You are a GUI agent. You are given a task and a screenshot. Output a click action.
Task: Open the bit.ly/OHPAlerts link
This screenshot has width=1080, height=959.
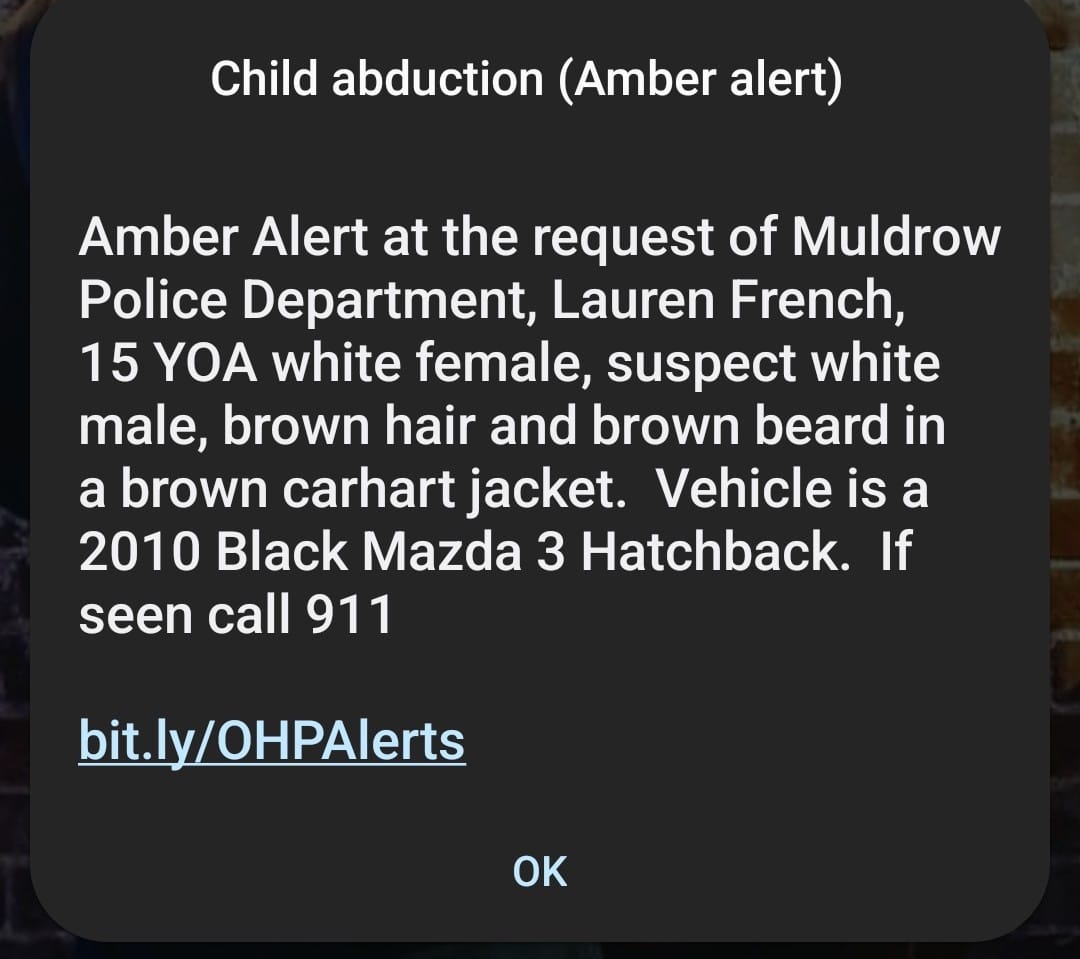(271, 742)
